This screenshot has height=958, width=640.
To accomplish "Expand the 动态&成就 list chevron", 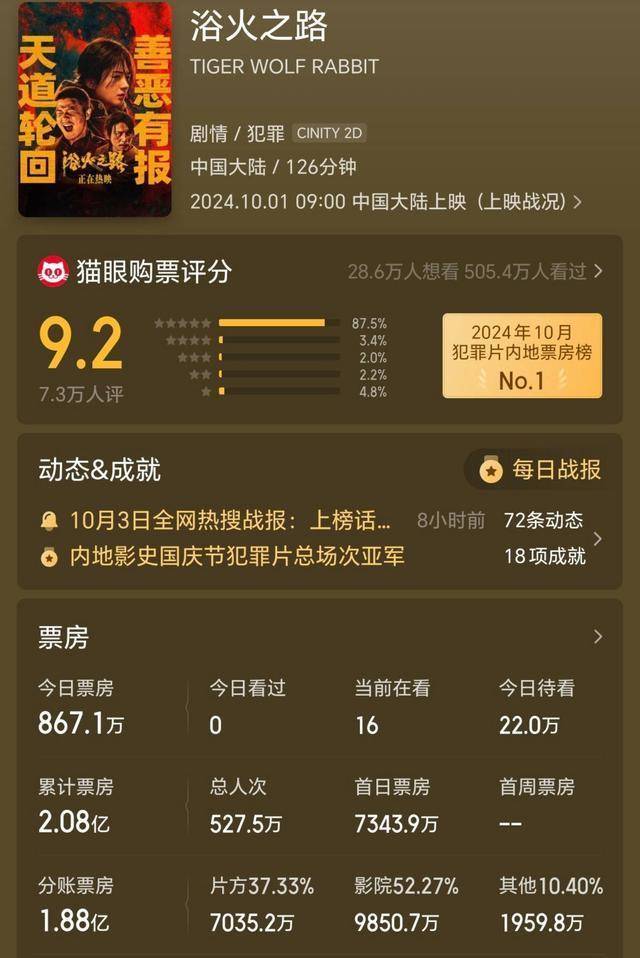I will click(x=598, y=539).
